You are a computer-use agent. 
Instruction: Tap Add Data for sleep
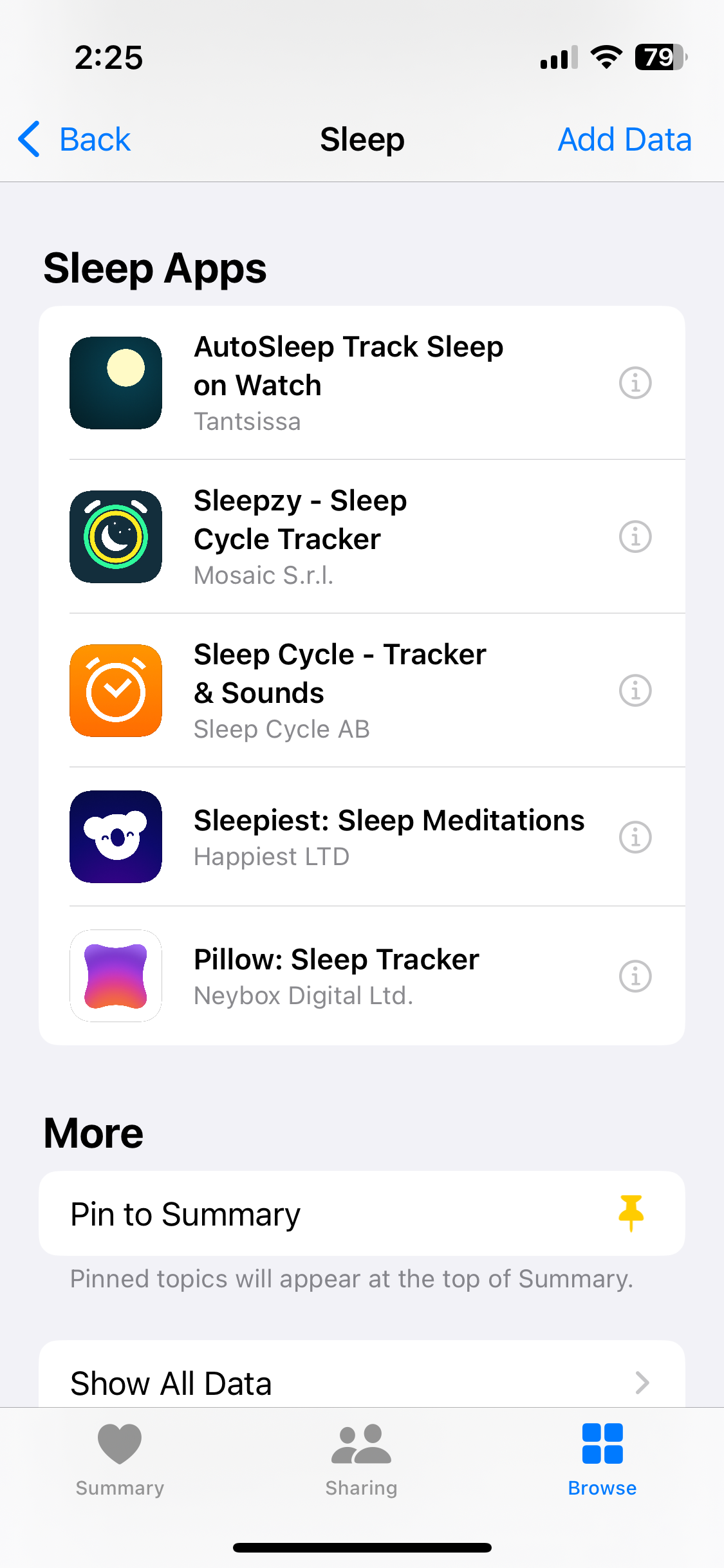coord(624,139)
